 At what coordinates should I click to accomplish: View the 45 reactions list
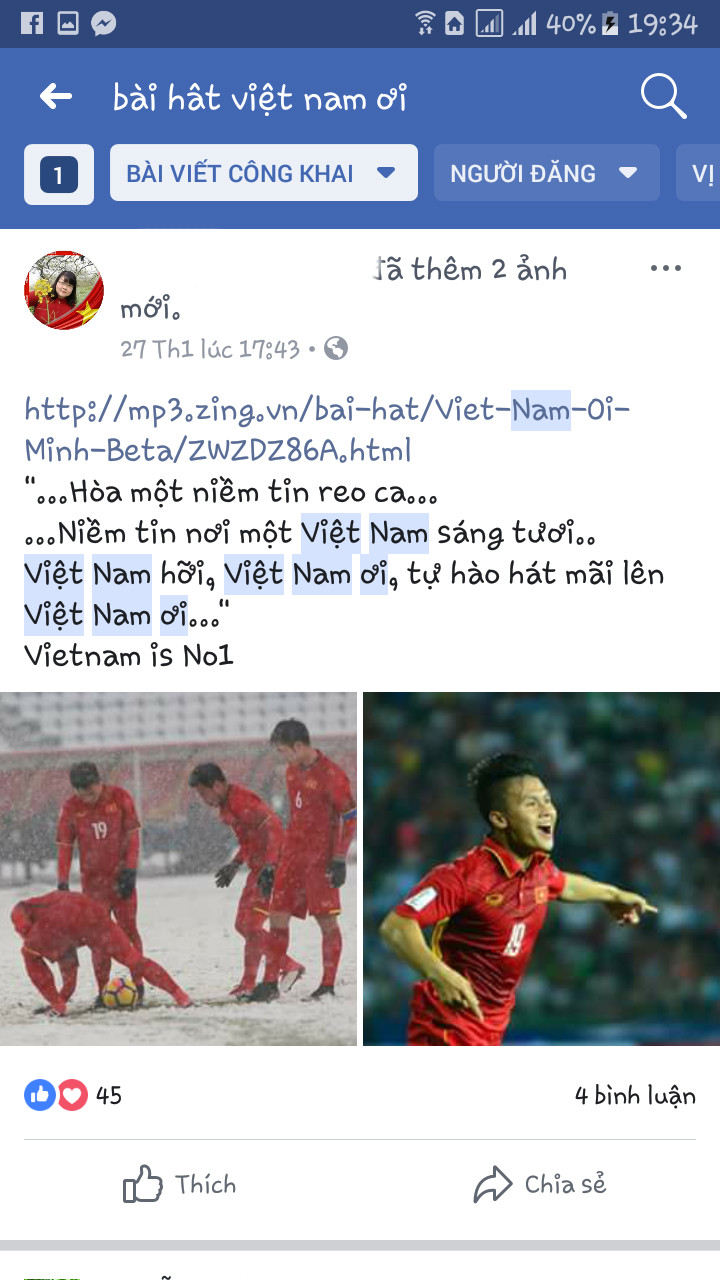[x=74, y=1095]
